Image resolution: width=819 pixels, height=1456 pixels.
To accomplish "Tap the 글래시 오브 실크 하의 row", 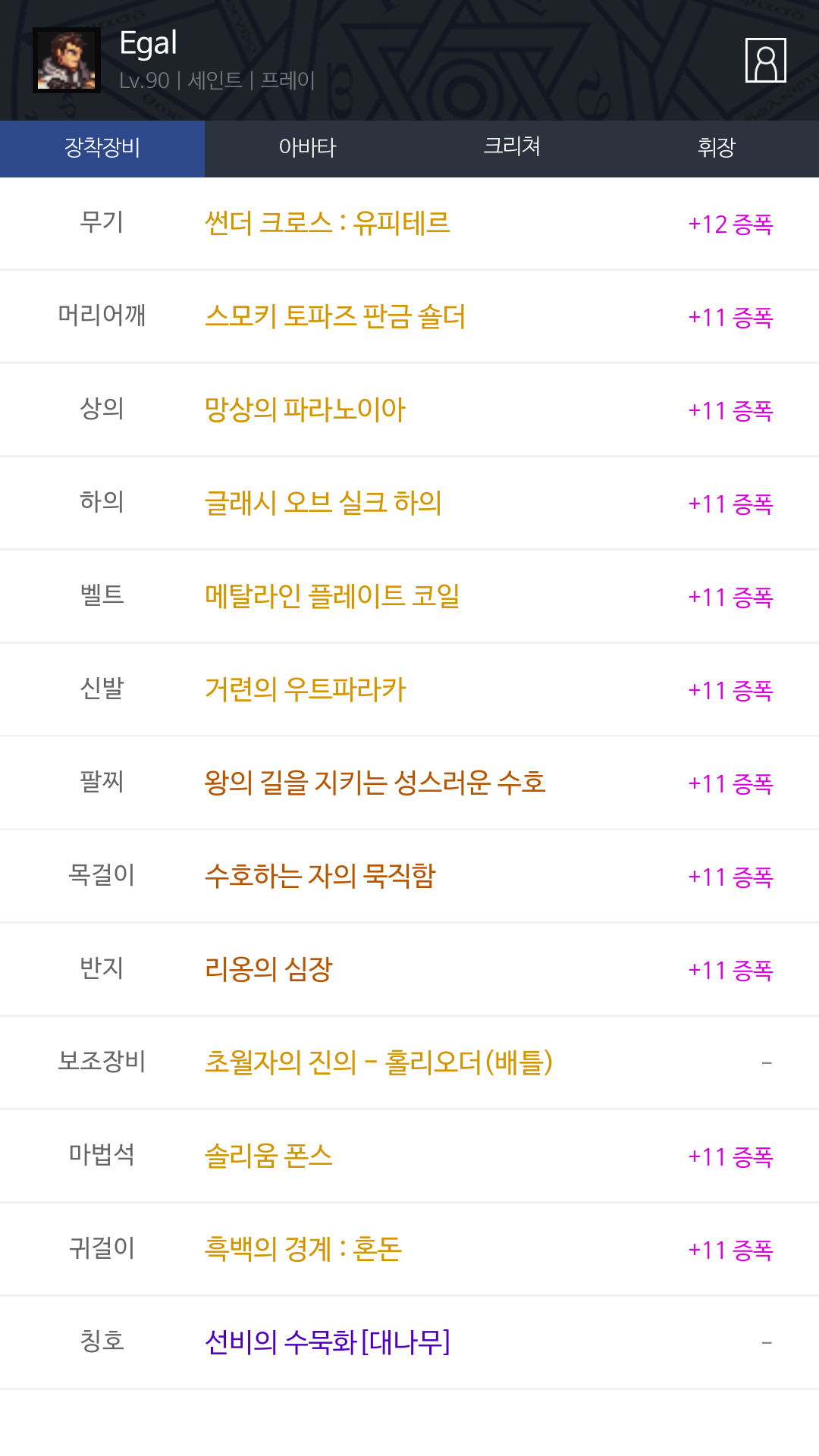I will [x=409, y=504].
